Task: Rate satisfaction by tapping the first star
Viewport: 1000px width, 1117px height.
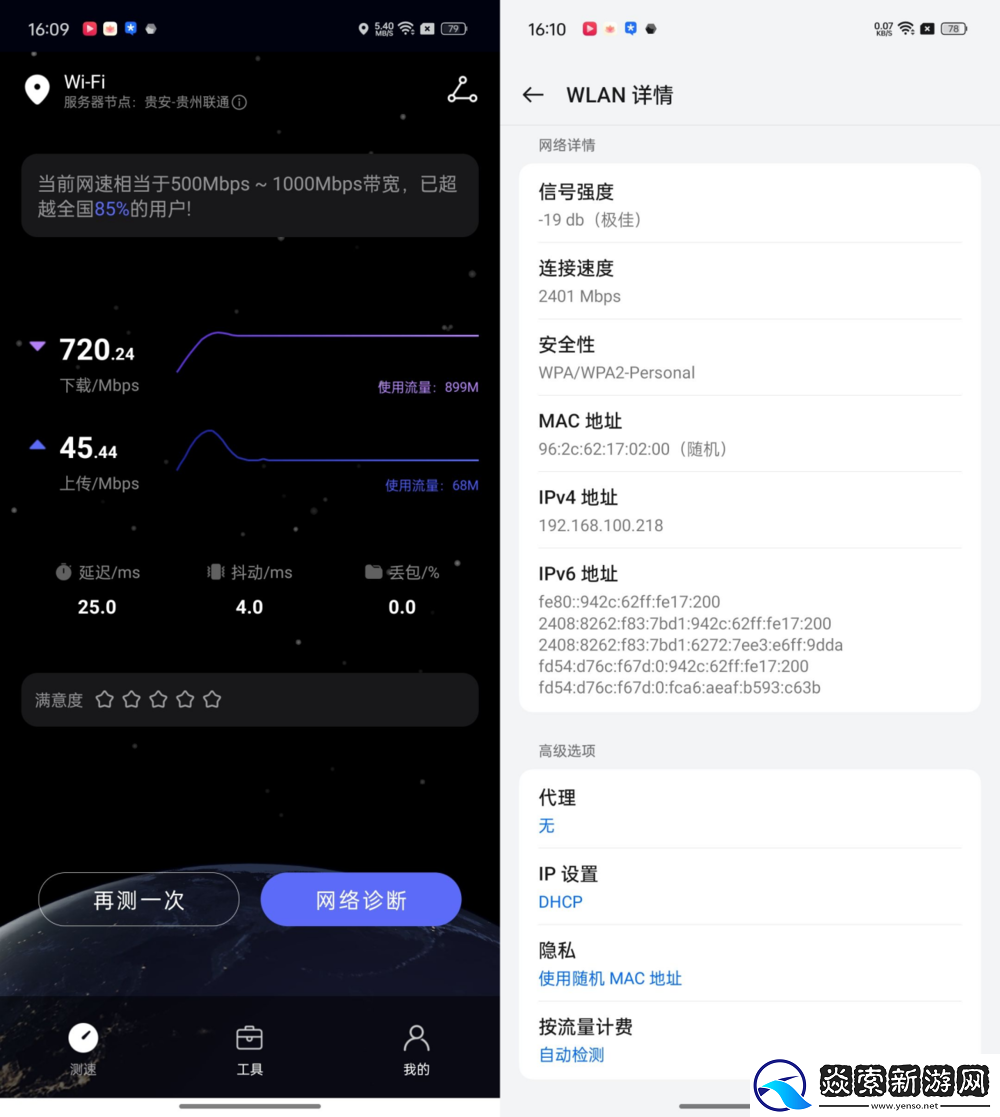Action: [105, 699]
